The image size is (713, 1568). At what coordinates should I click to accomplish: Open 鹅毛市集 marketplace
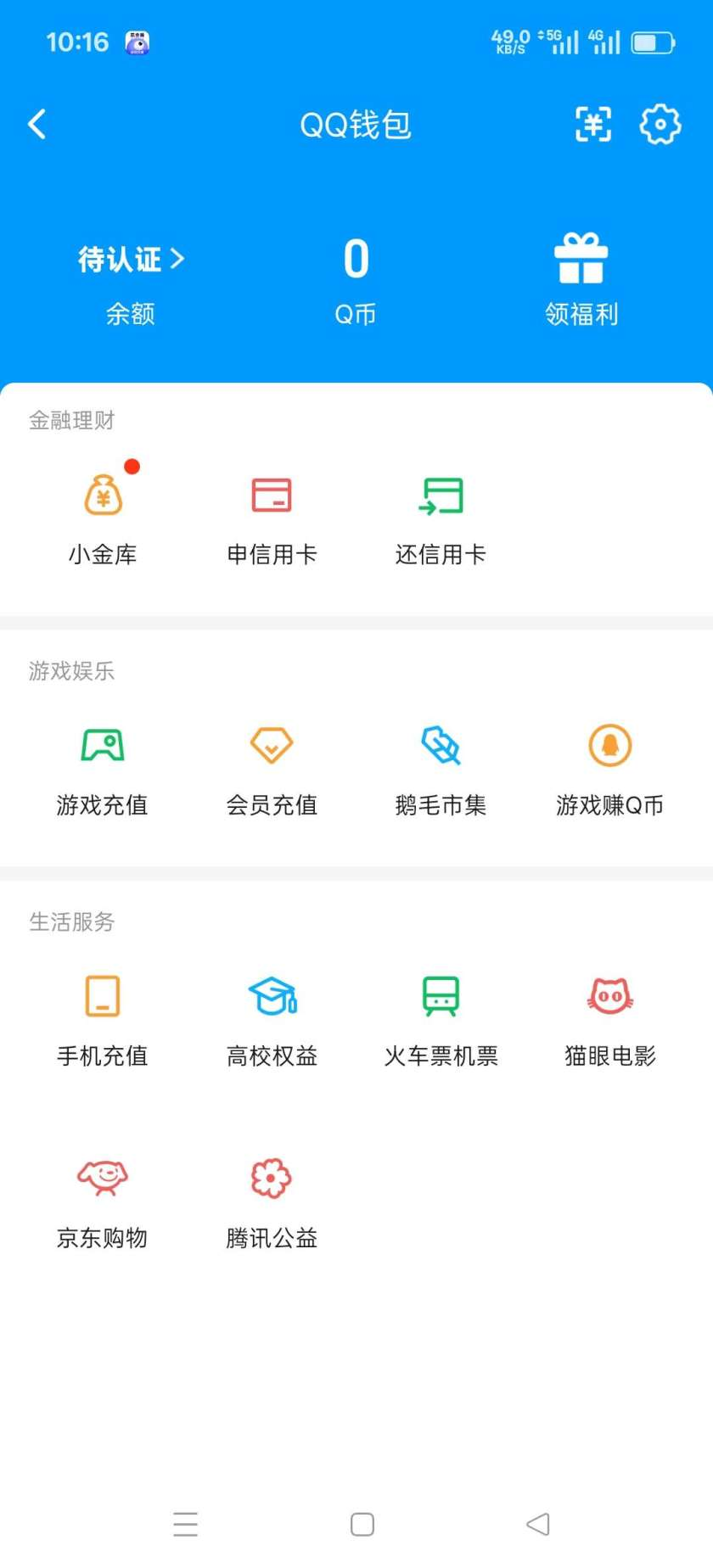pos(441,764)
